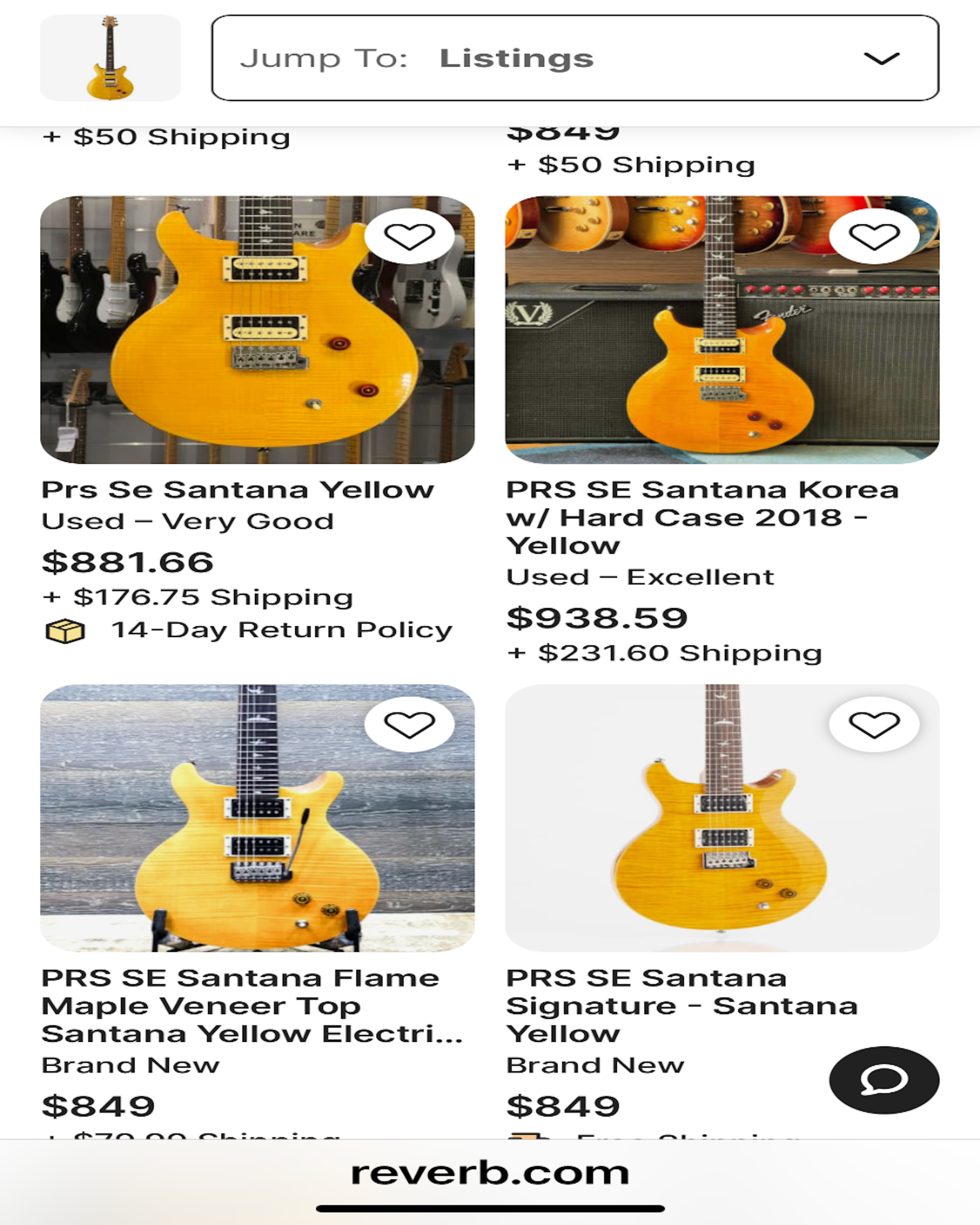This screenshot has height=1225, width=980.
Task: Tap the guitar product thumbnail in header
Action: coord(110,58)
